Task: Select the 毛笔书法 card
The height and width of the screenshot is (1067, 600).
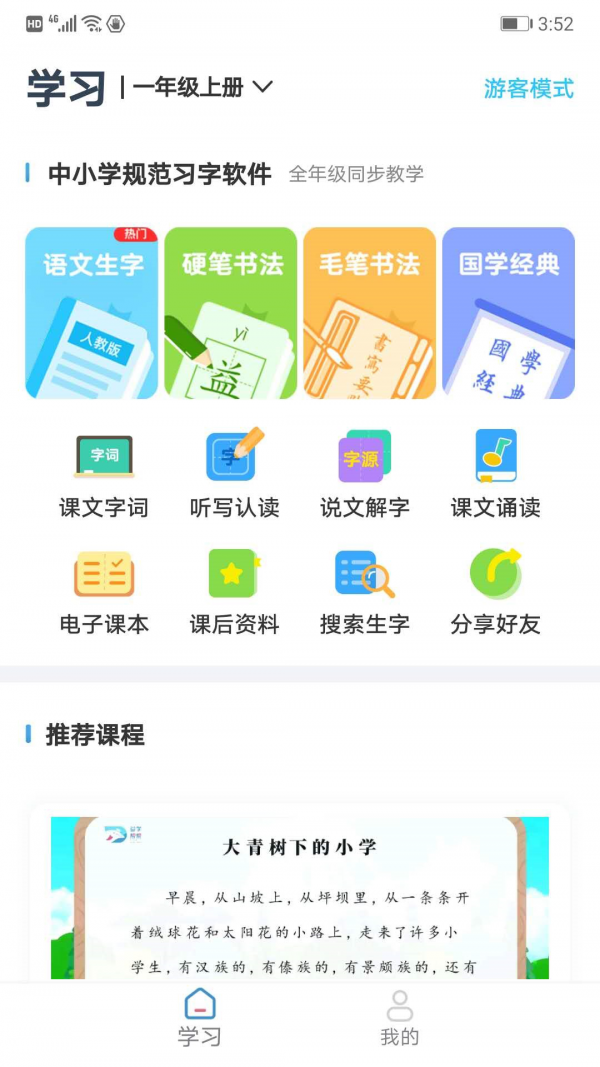Action: (x=369, y=313)
